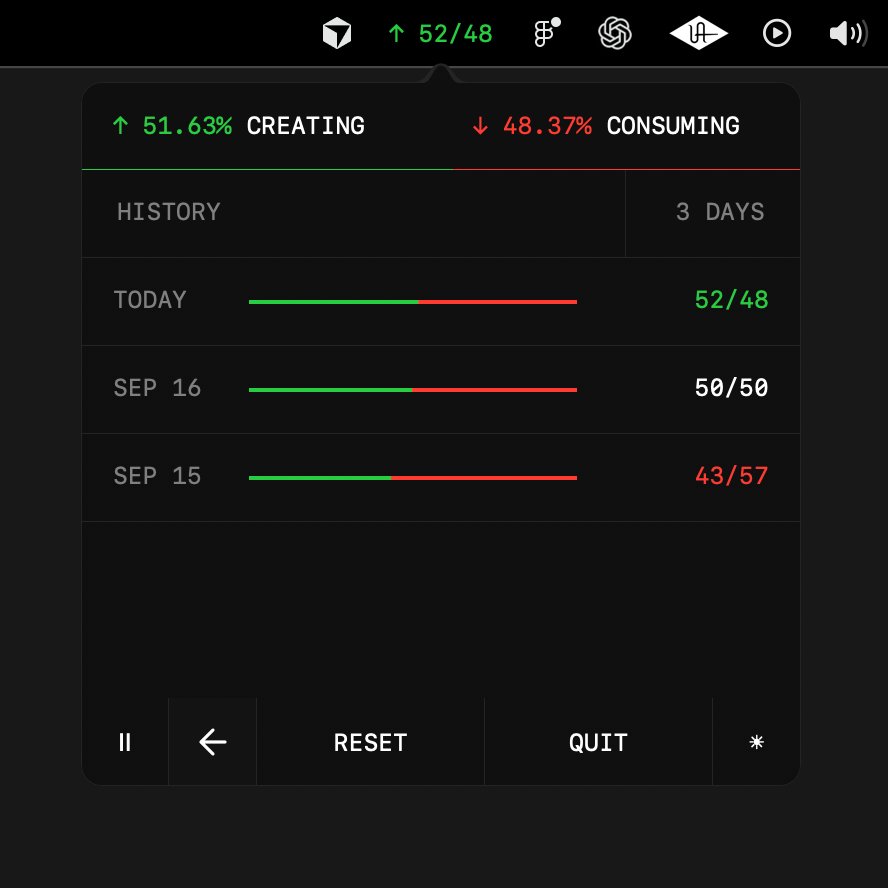
Task: Quit the app via QUIT
Action: click(x=598, y=742)
